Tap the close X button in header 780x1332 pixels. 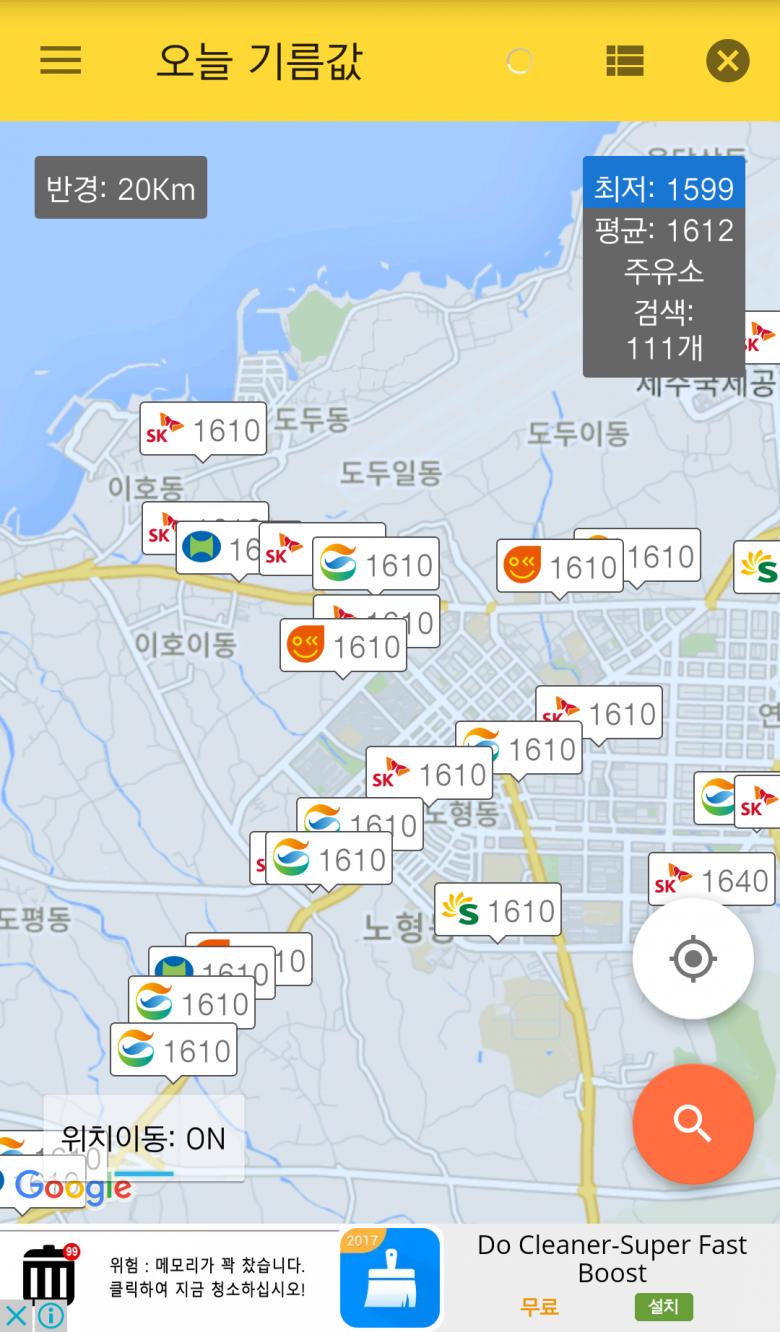click(727, 61)
